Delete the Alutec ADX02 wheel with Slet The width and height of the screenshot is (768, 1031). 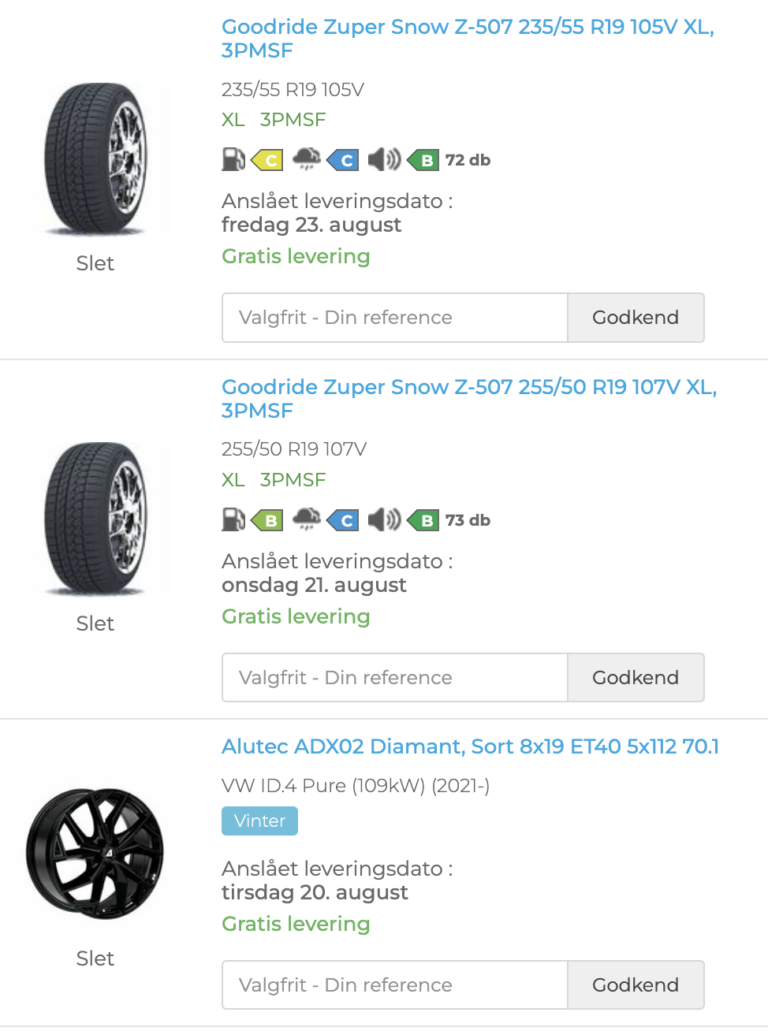pos(95,958)
